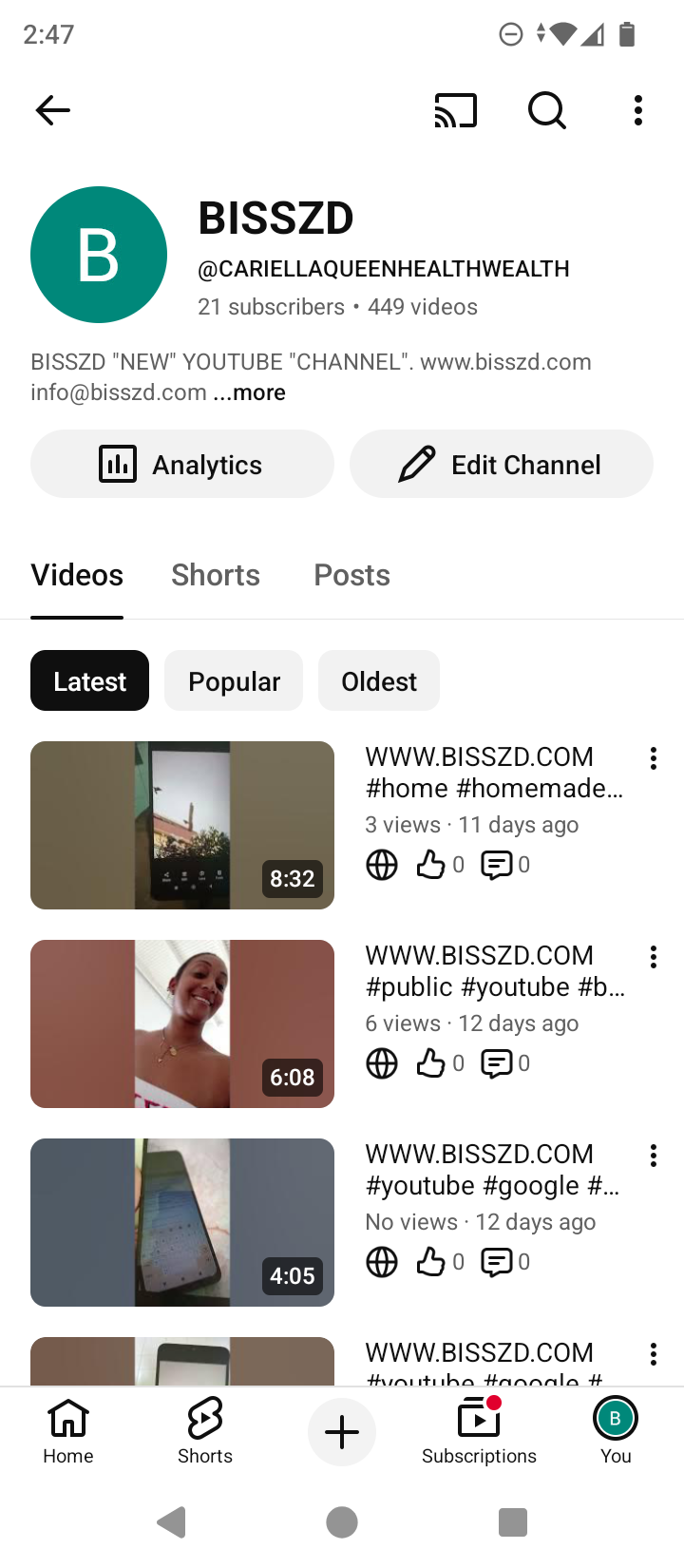Open the 6:08 video thumbnail
684x1568 pixels.
tap(182, 1023)
